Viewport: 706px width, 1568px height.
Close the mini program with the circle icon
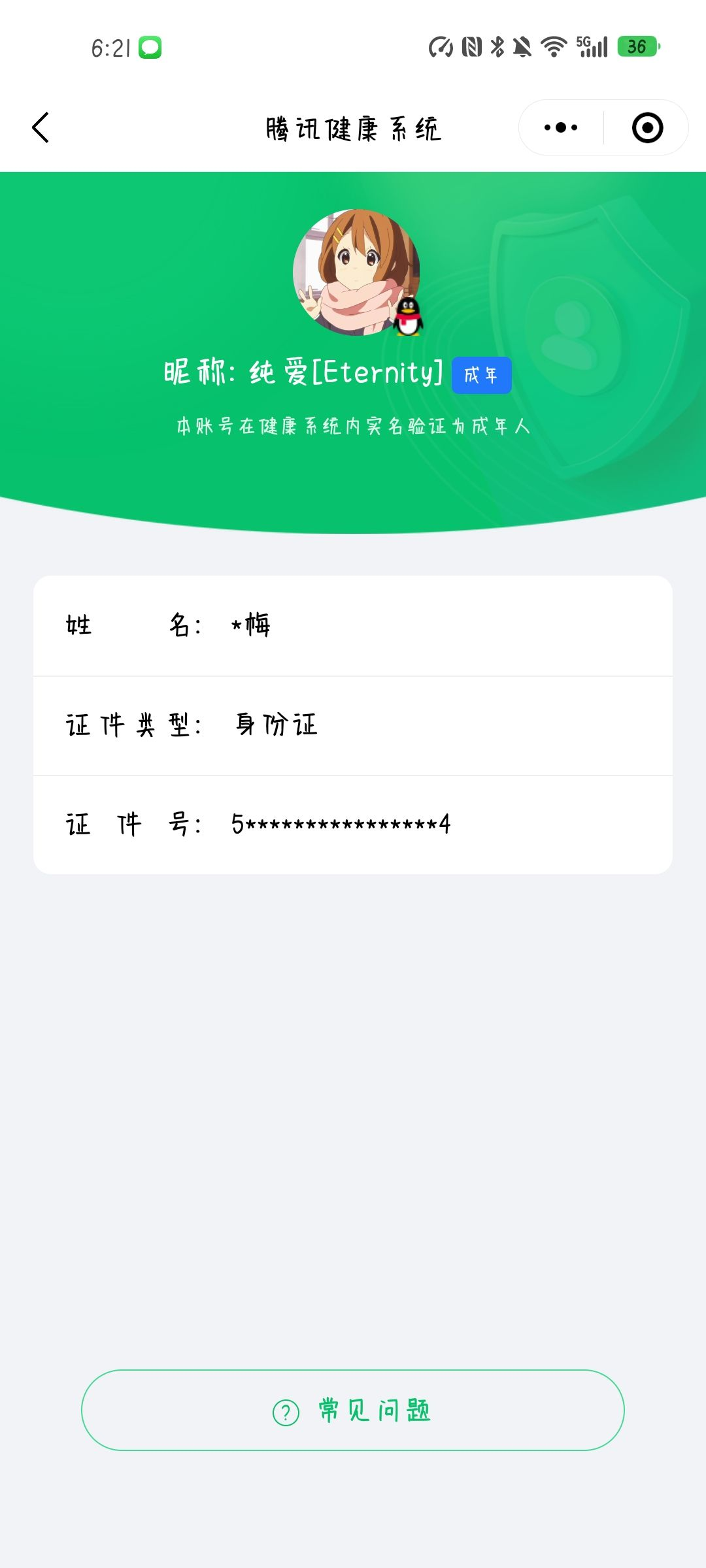pyautogui.click(x=647, y=127)
